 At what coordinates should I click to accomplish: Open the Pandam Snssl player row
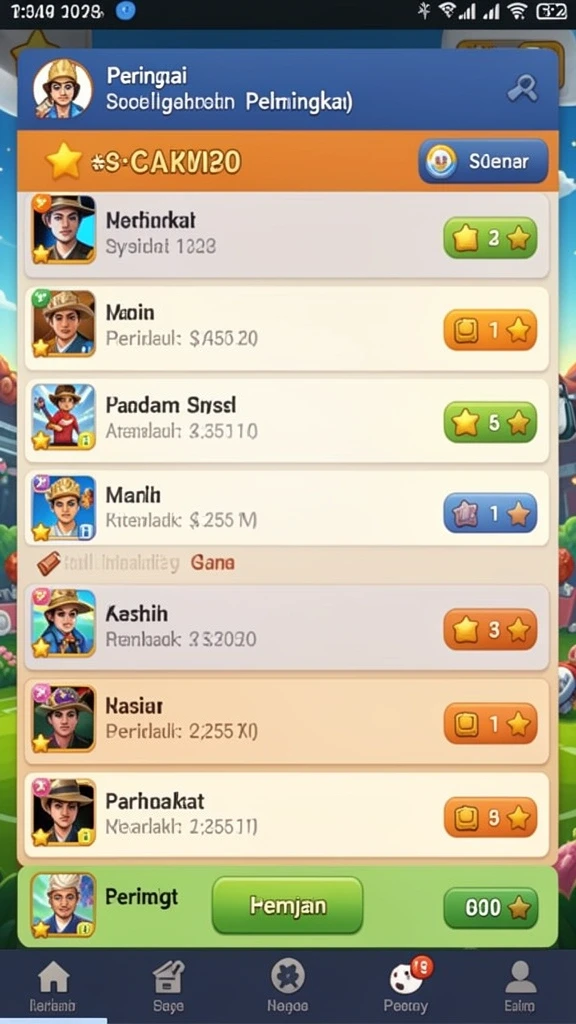point(287,421)
